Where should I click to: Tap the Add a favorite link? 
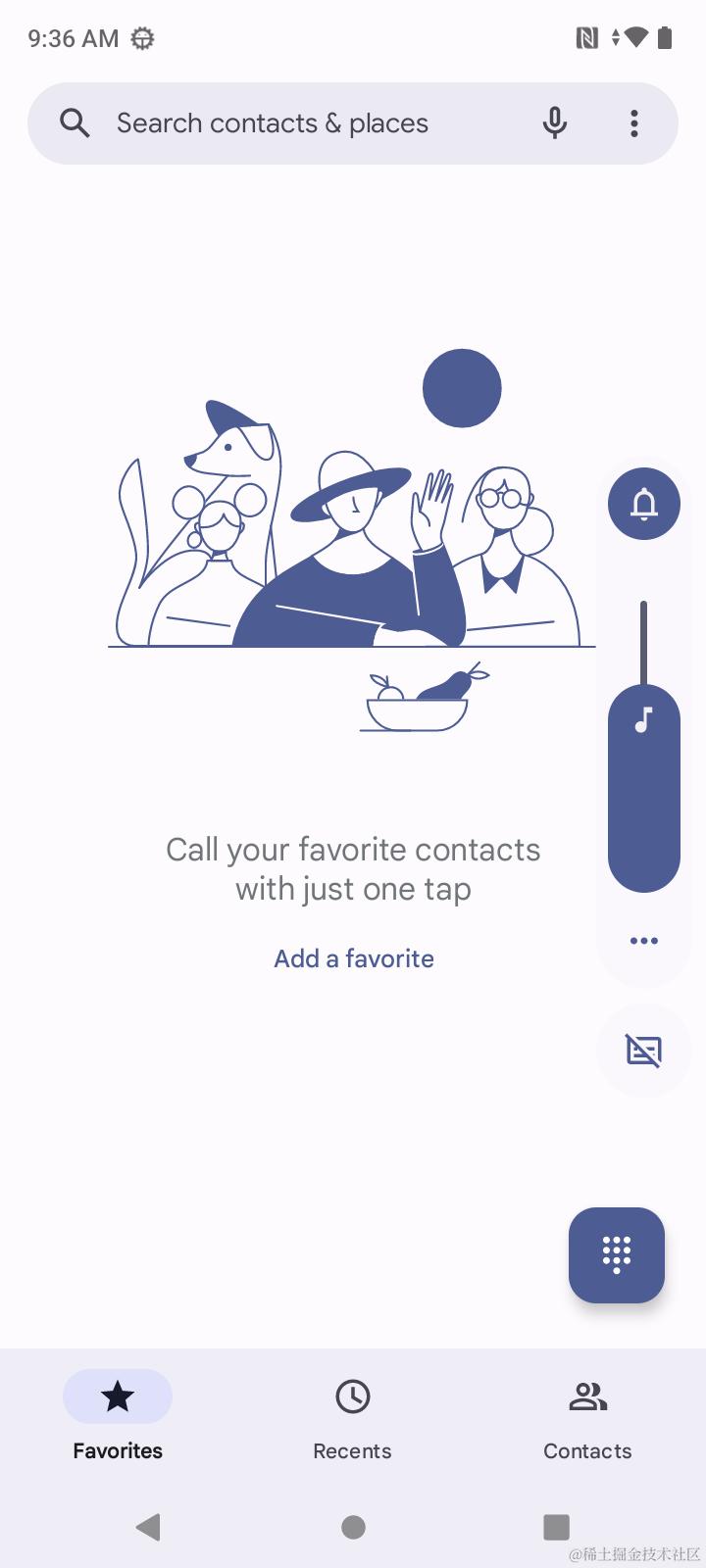point(353,958)
